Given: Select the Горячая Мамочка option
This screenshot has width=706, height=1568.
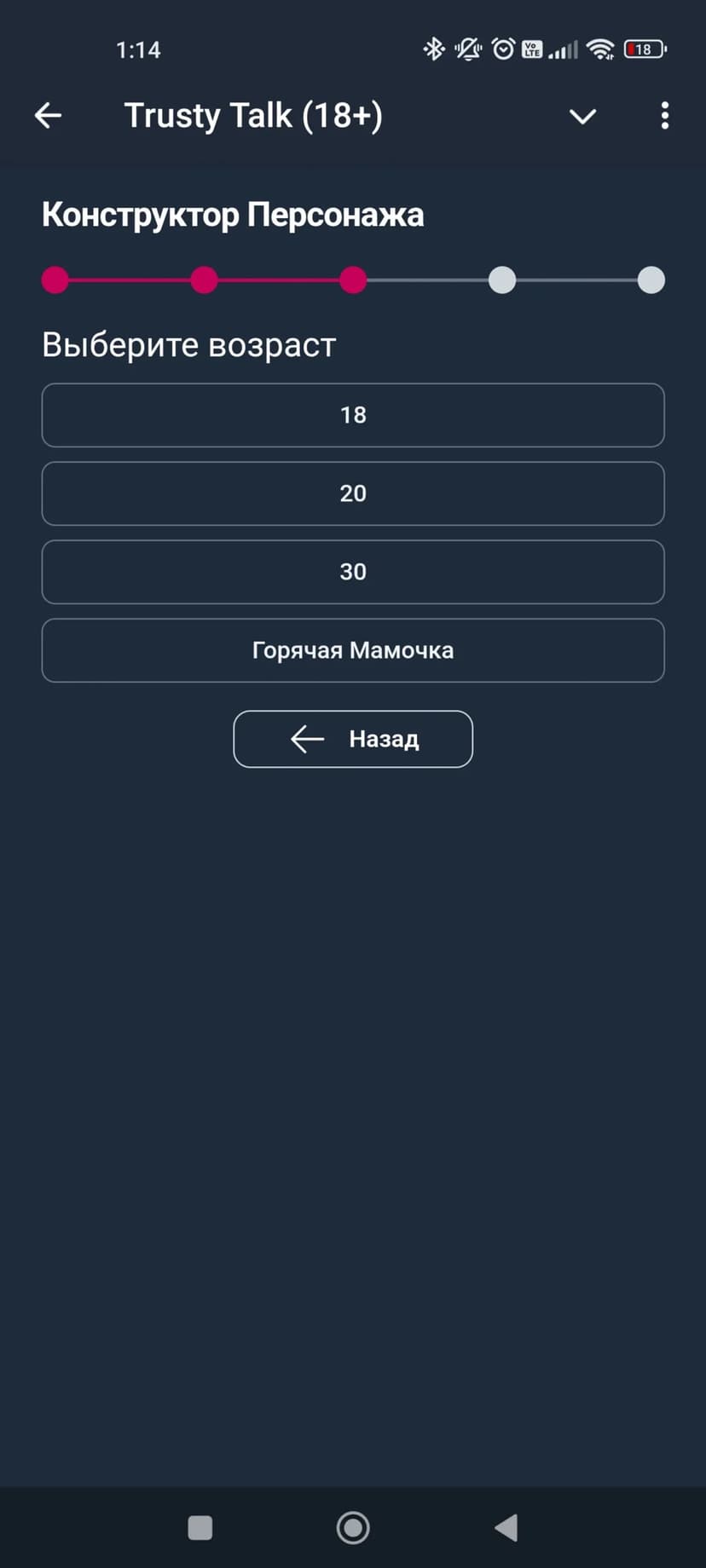Looking at the screenshot, I should click(x=353, y=650).
